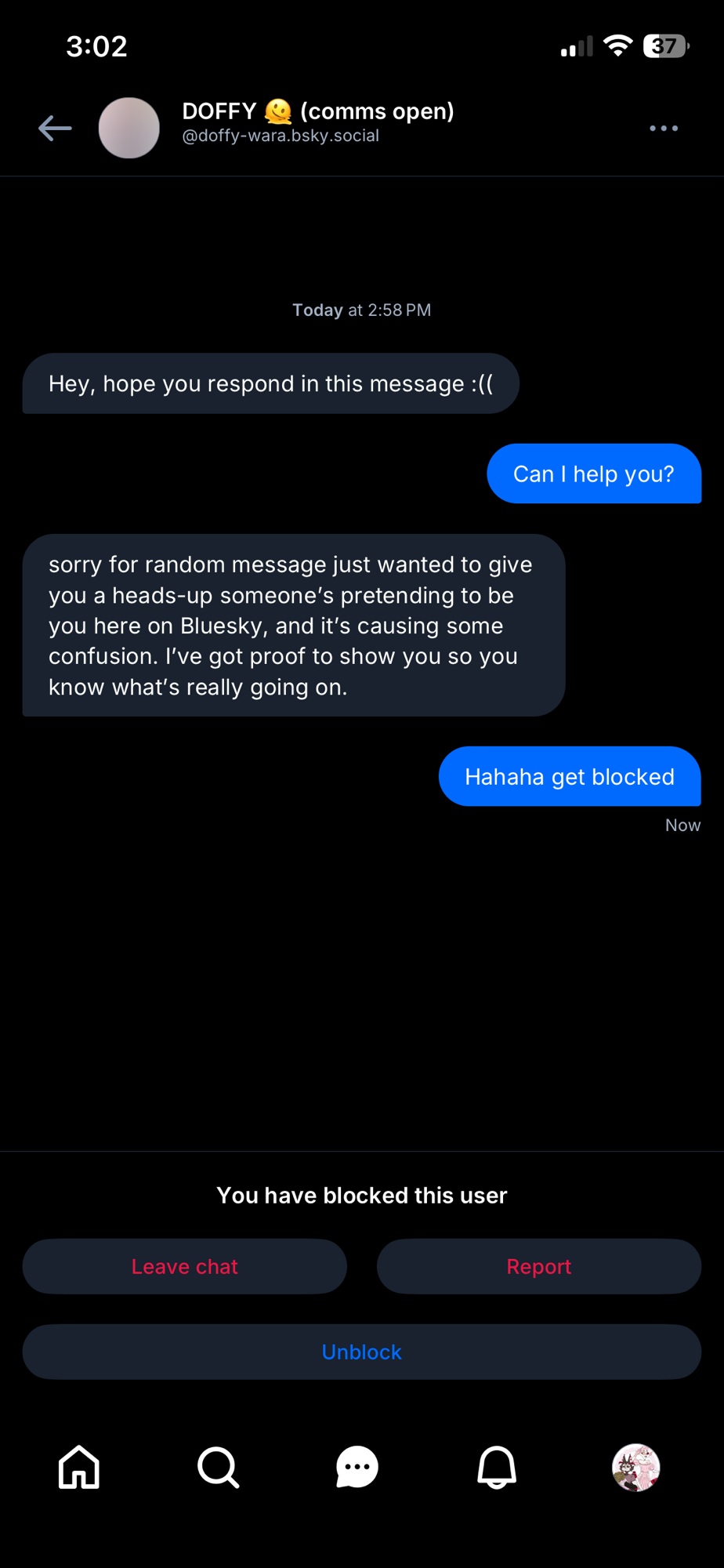Open the Search tab
Screen dimensions: 724x1568
pos(218,1467)
